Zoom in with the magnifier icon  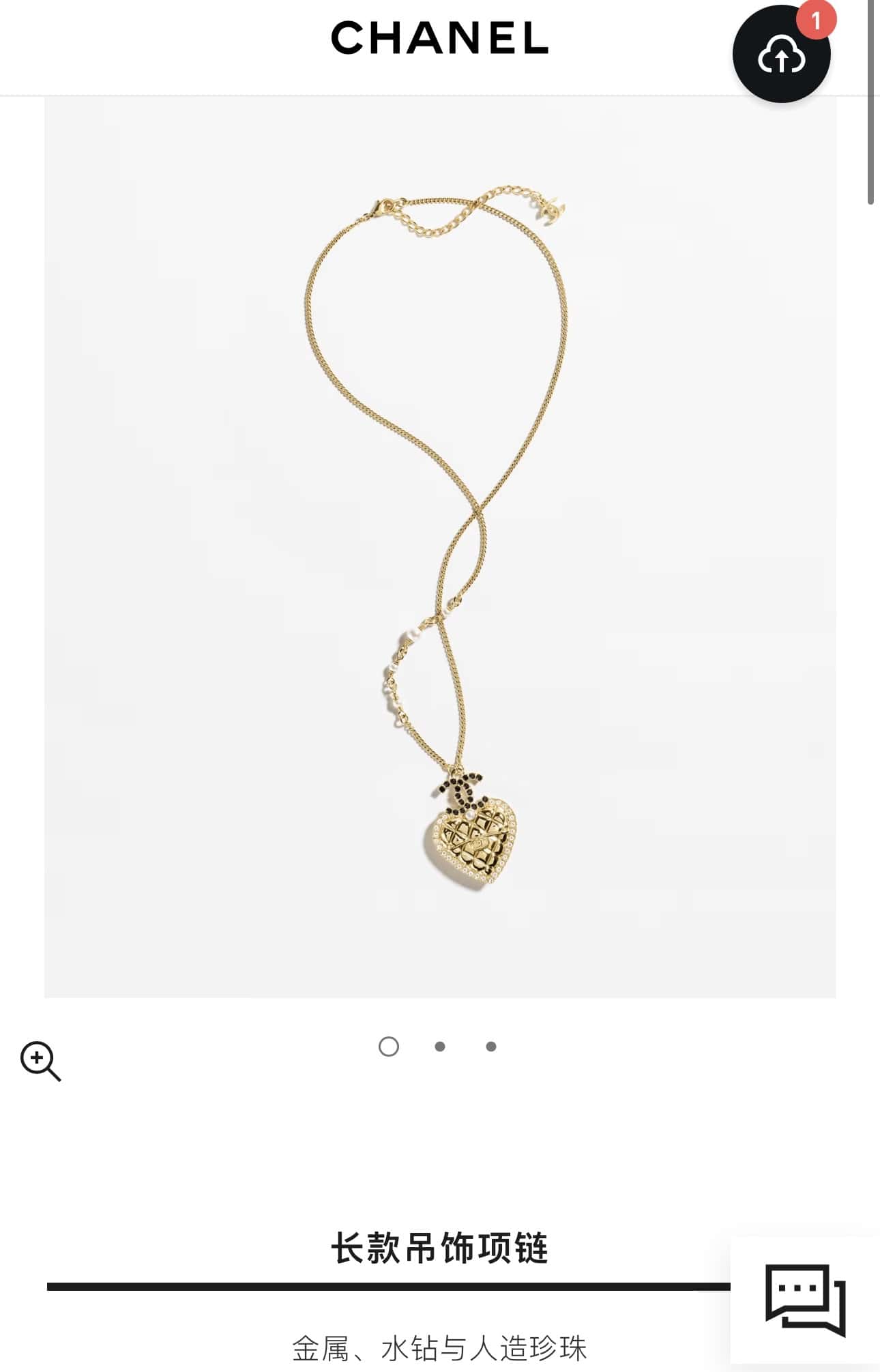(x=40, y=1061)
